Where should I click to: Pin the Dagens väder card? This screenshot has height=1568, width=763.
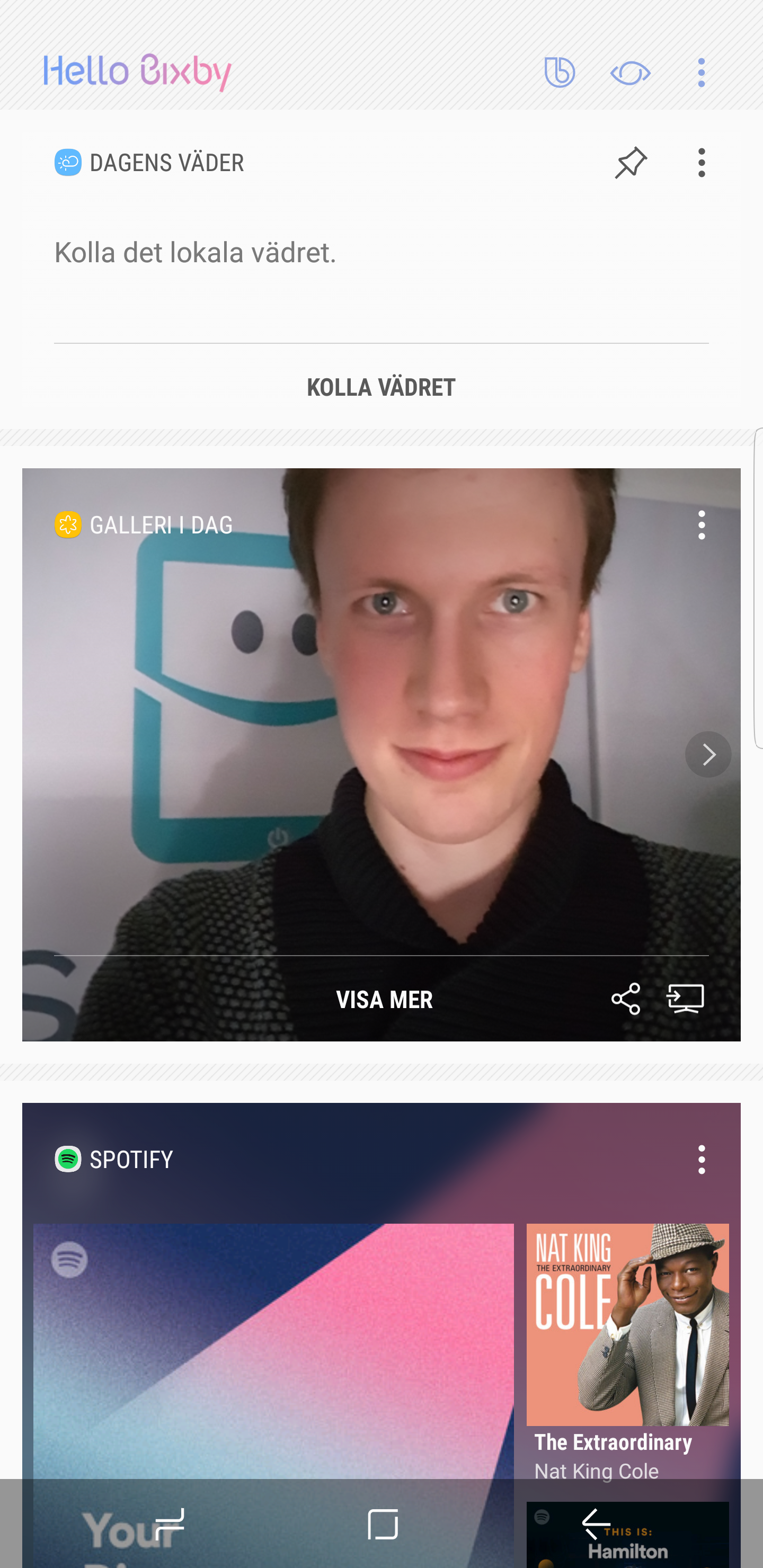point(630,163)
